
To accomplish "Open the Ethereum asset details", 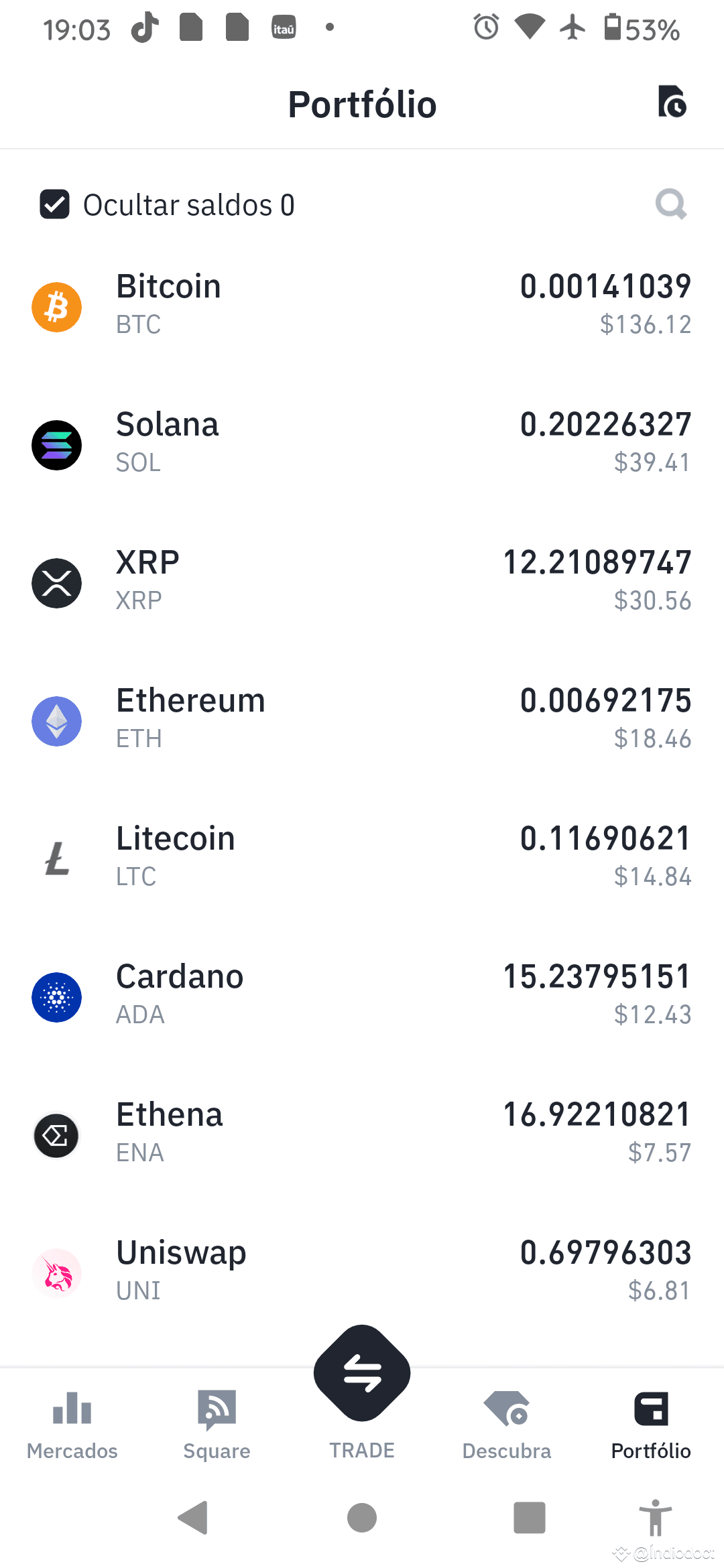I will 362,720.
